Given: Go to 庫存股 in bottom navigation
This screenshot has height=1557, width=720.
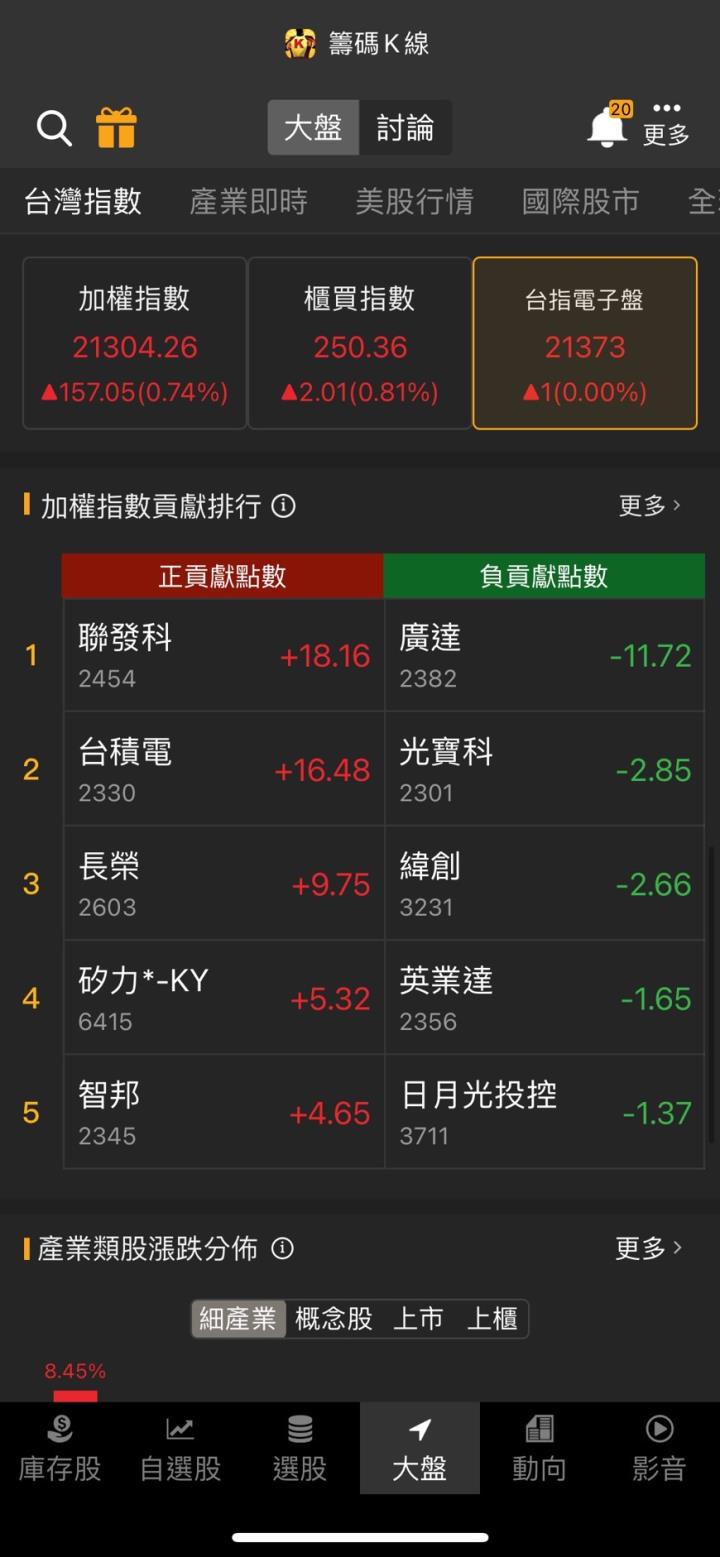Looking at the screenshot, I should pyautogui.click(x=60, y=1448).
